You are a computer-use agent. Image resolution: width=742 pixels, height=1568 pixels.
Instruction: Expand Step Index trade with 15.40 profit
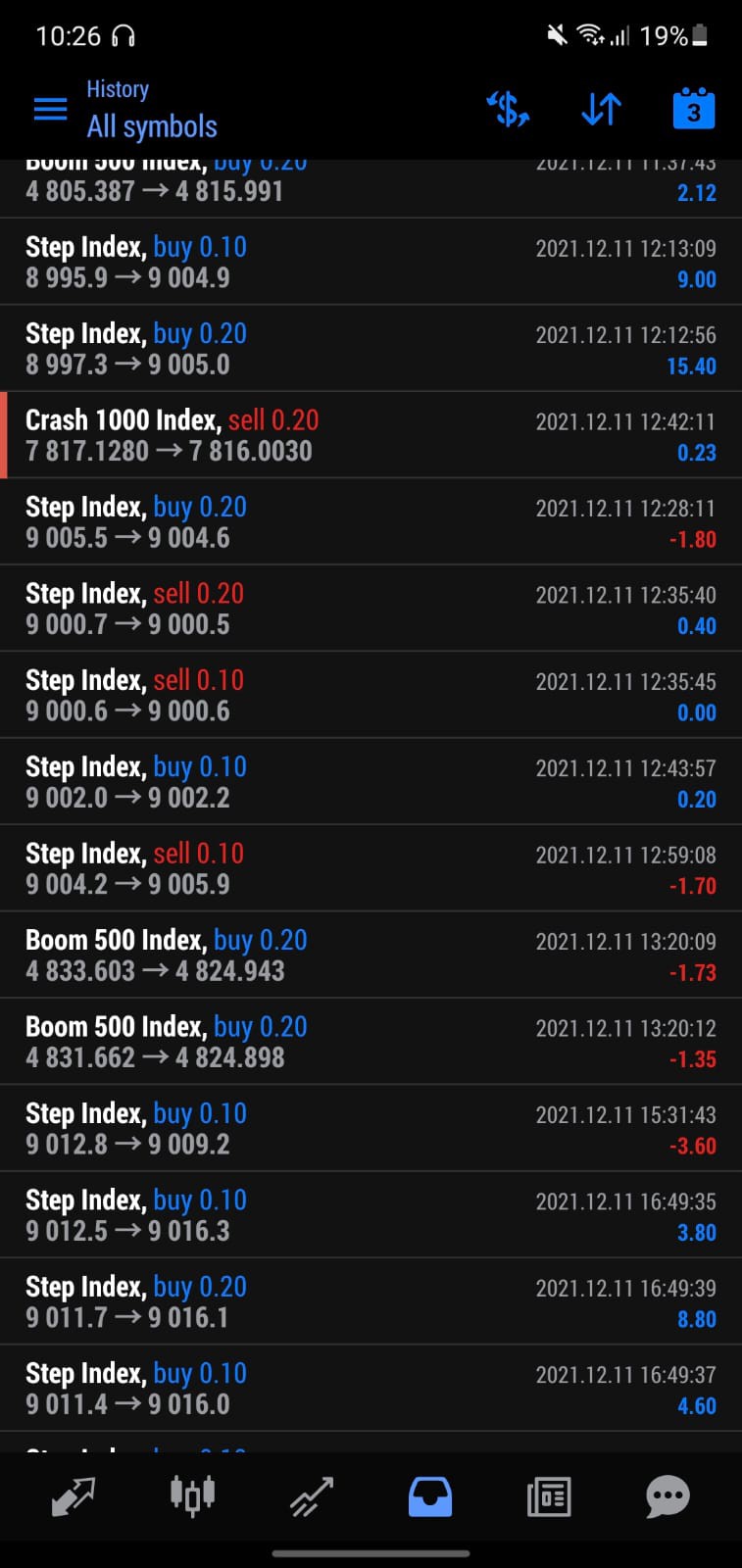coord(371,349)
